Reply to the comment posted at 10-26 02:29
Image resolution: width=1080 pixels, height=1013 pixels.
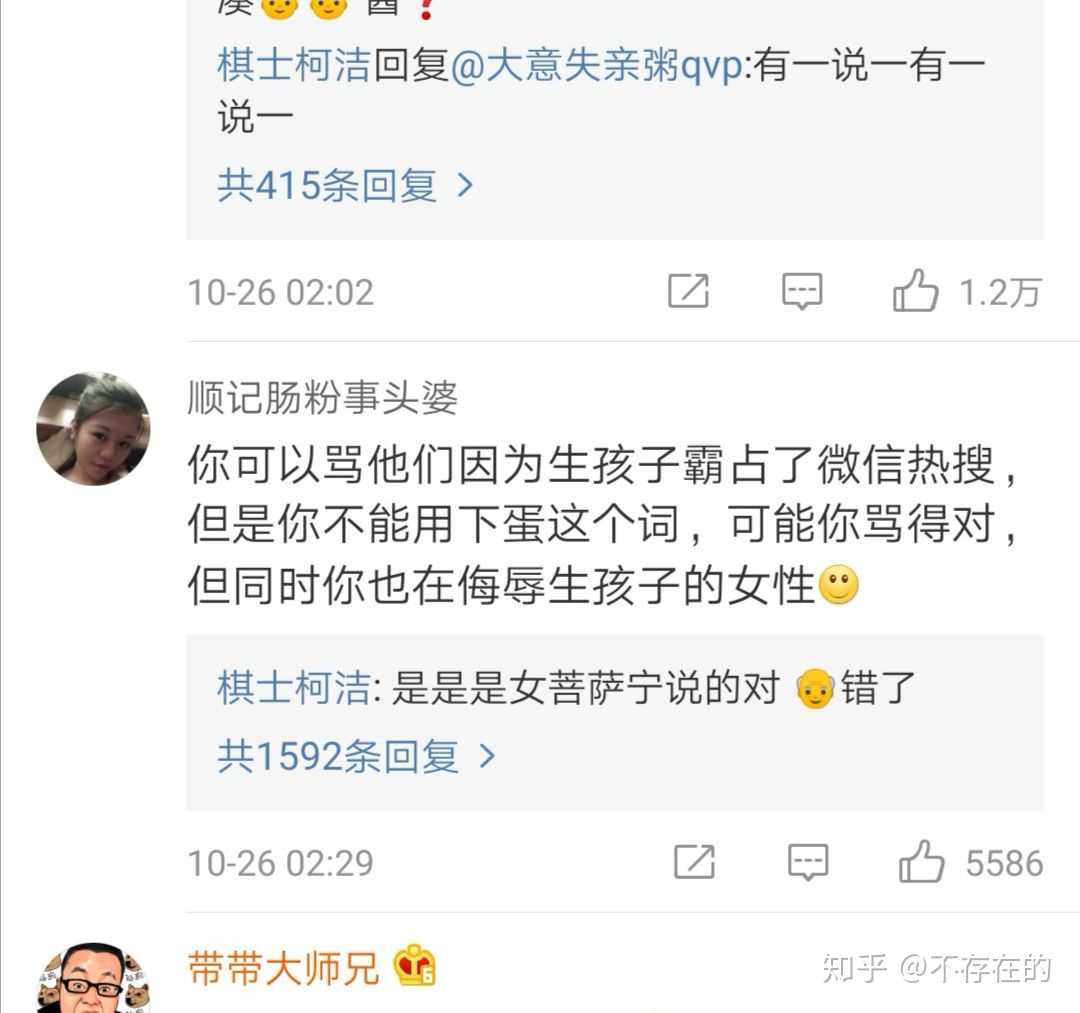tap(808, 862)
